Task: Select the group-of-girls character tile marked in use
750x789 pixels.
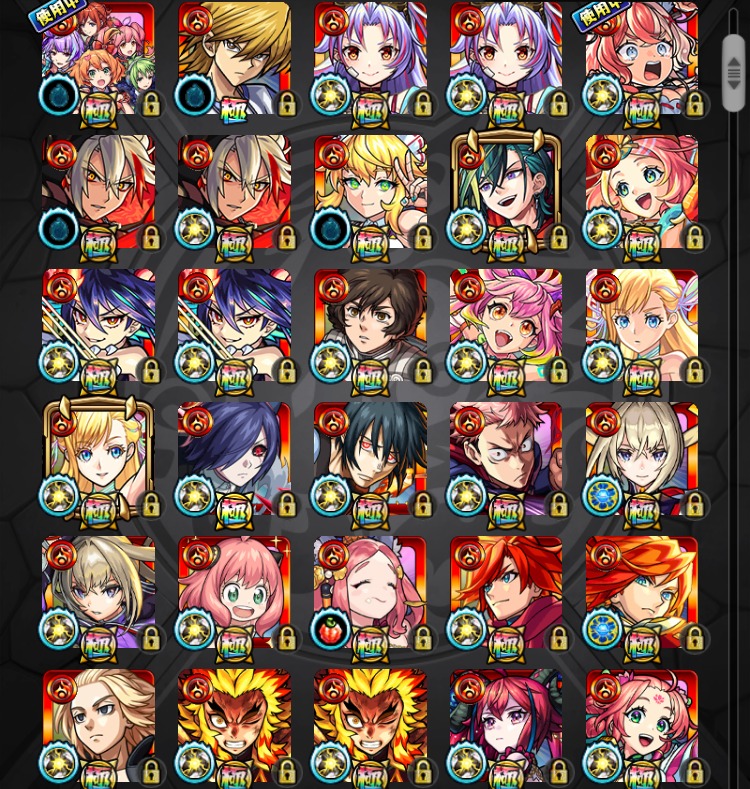Action: (98, 58)
